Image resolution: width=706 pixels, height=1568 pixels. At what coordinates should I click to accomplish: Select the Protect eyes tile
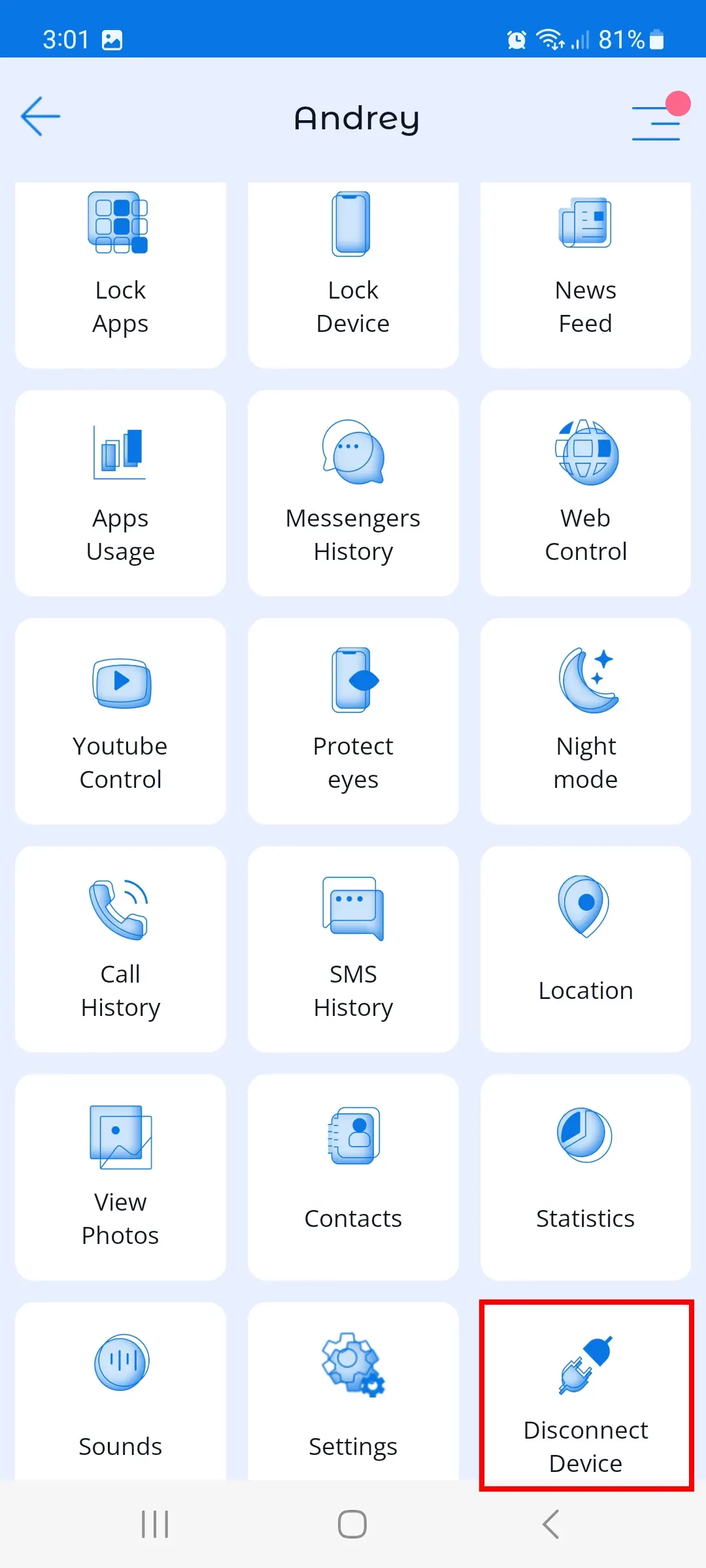353,721
